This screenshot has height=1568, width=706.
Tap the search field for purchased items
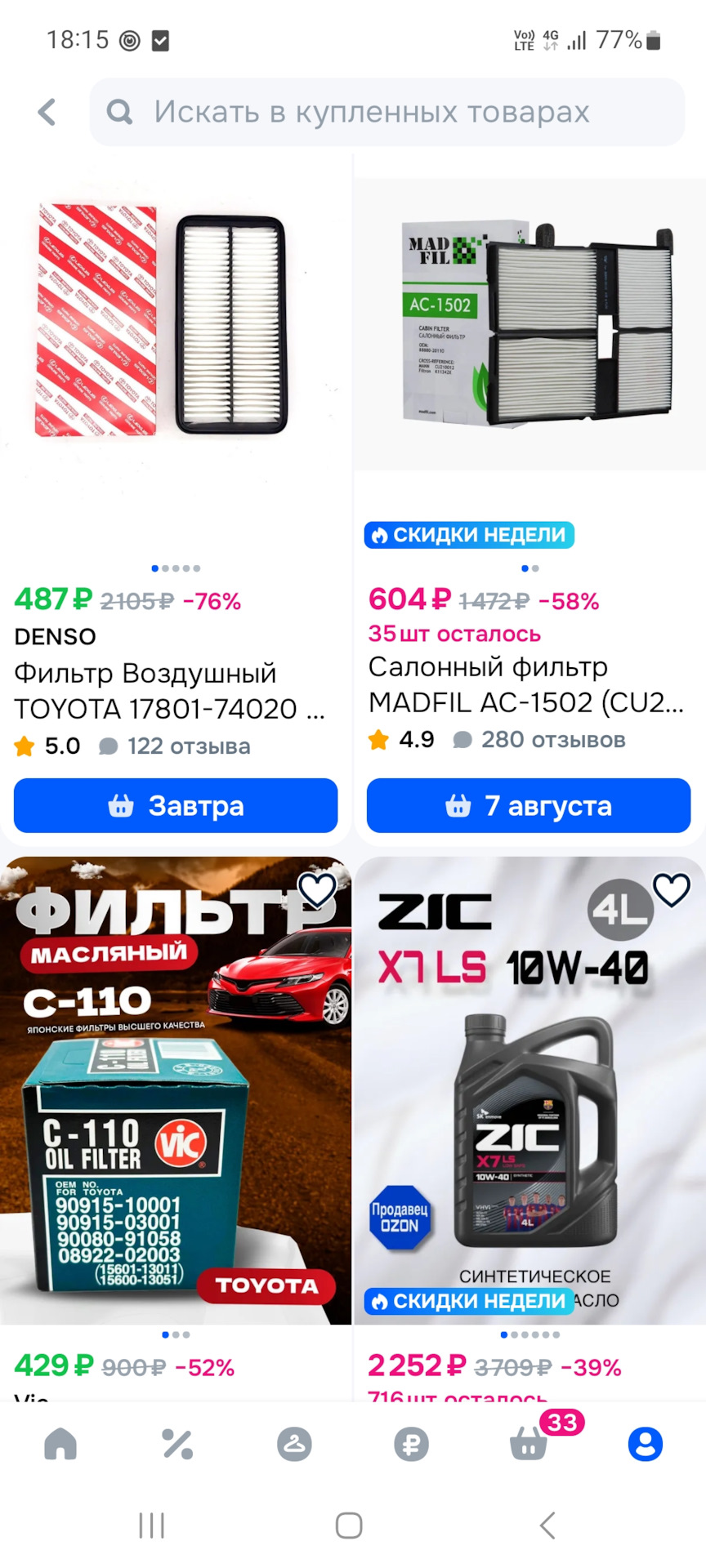pos(387,112)
